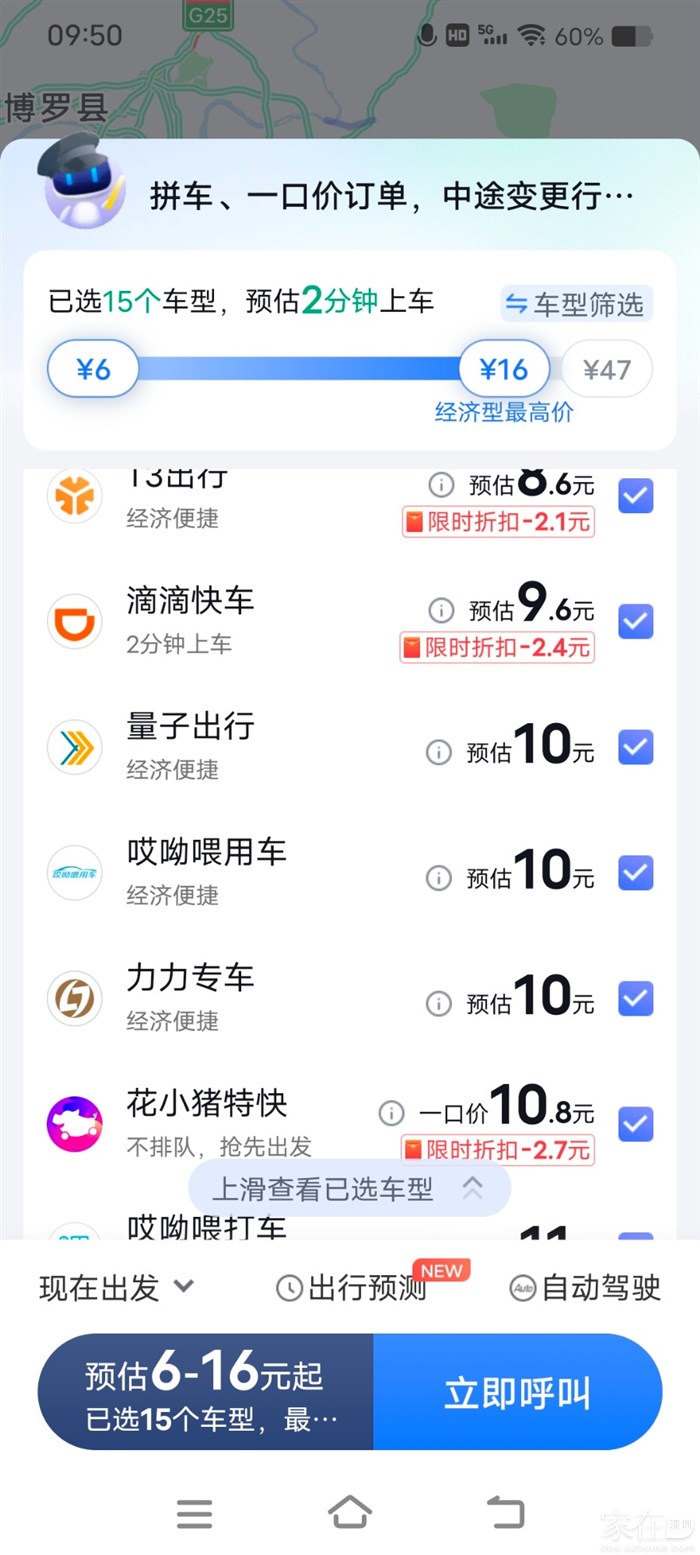Open the 现在出发 departure time dropdown

[116, 1287]
